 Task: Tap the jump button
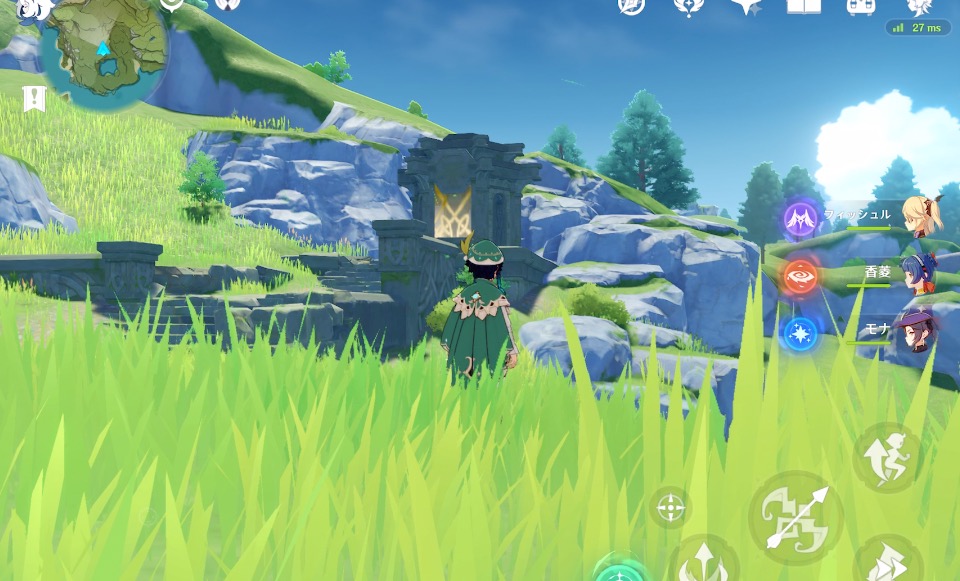886,457
